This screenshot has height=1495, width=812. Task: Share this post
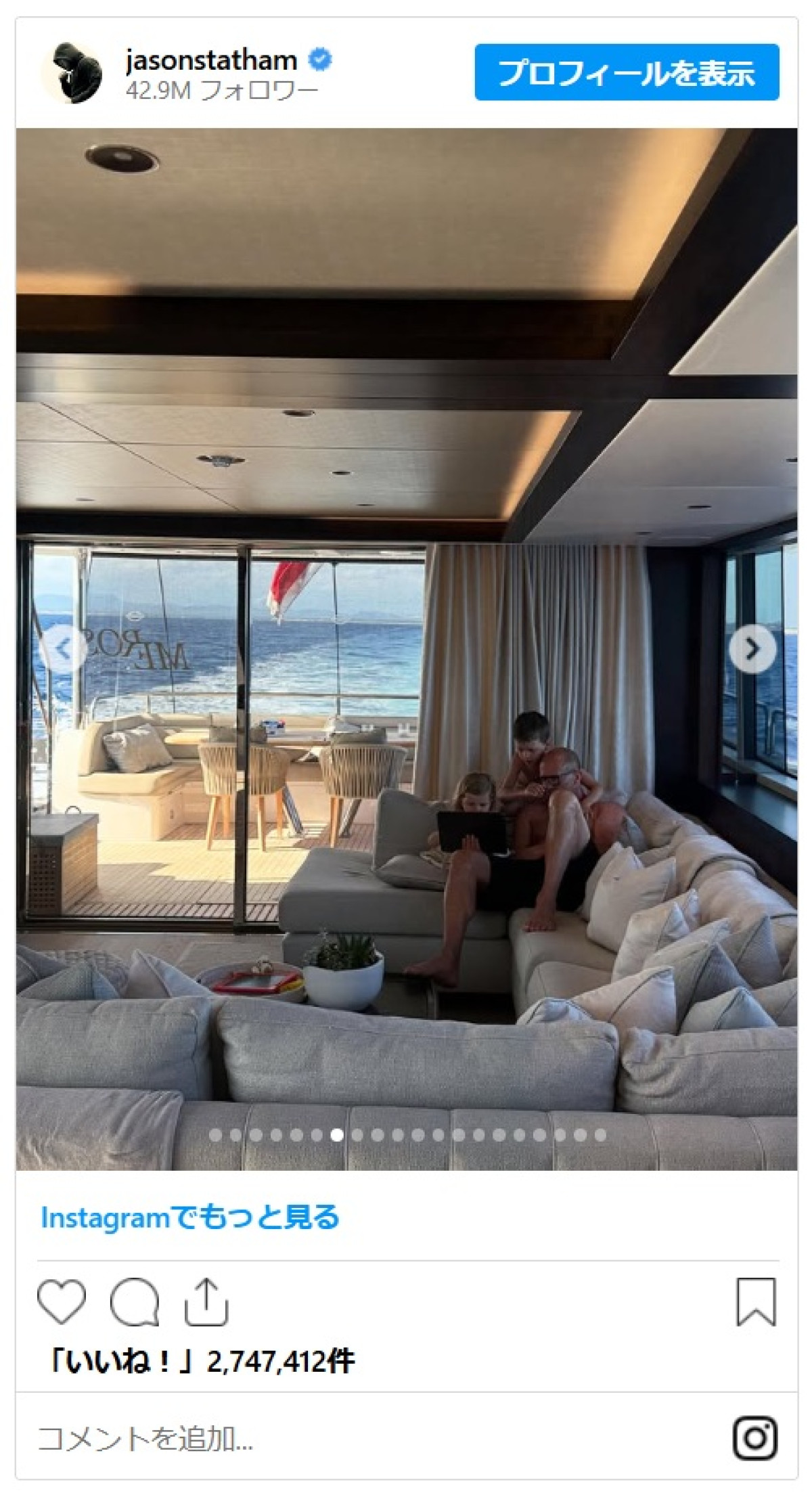tap(206, 1301)
